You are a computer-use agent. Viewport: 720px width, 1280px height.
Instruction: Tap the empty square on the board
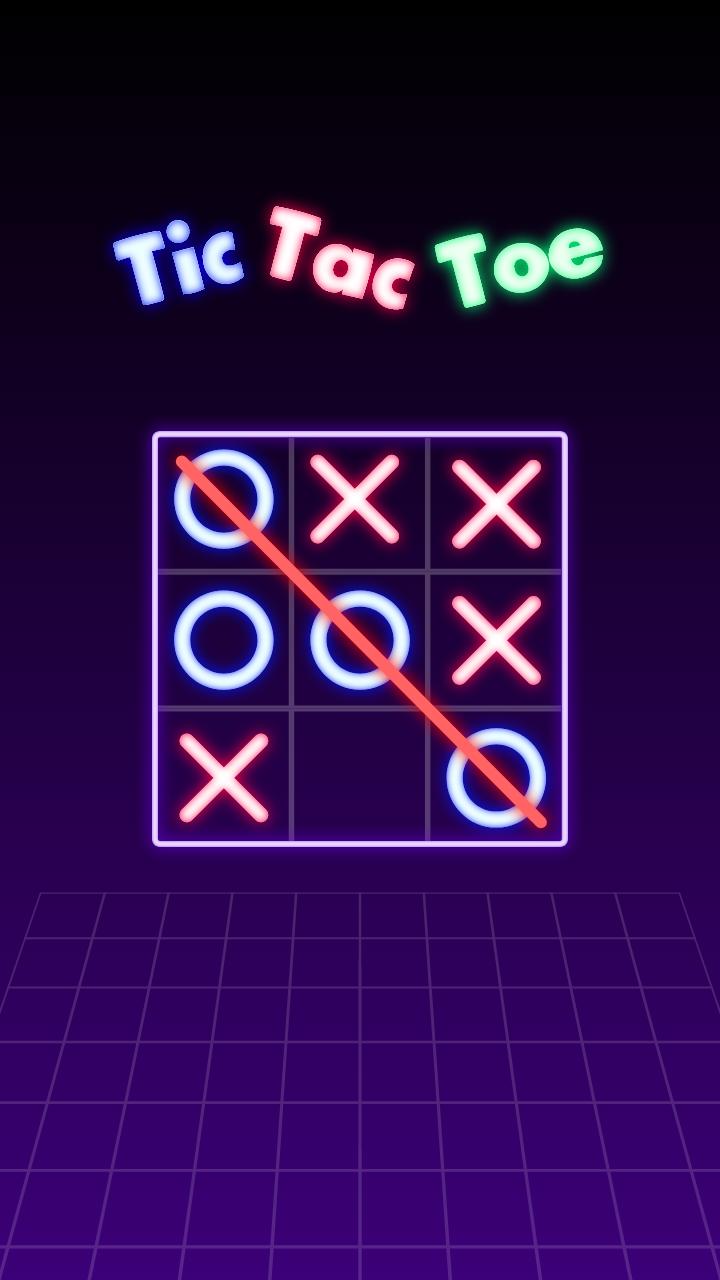click(360, 776)
